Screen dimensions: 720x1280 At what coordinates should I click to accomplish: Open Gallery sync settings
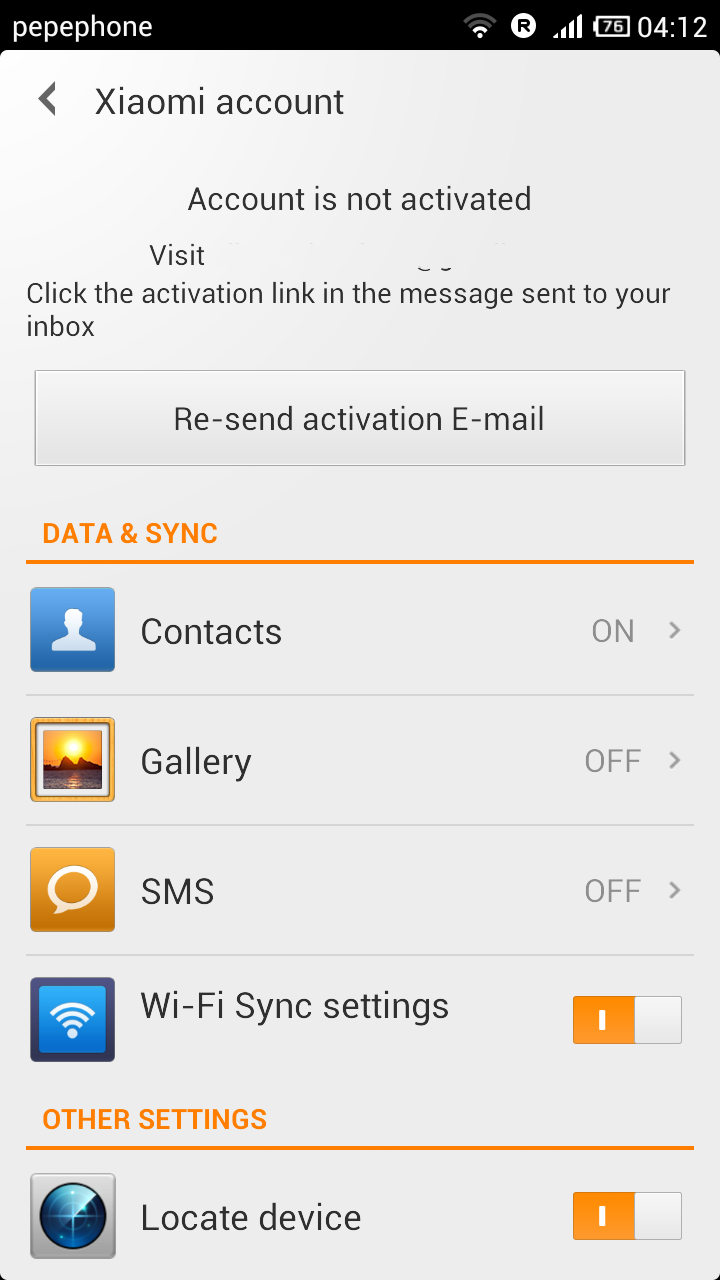[x=360, y=761]
